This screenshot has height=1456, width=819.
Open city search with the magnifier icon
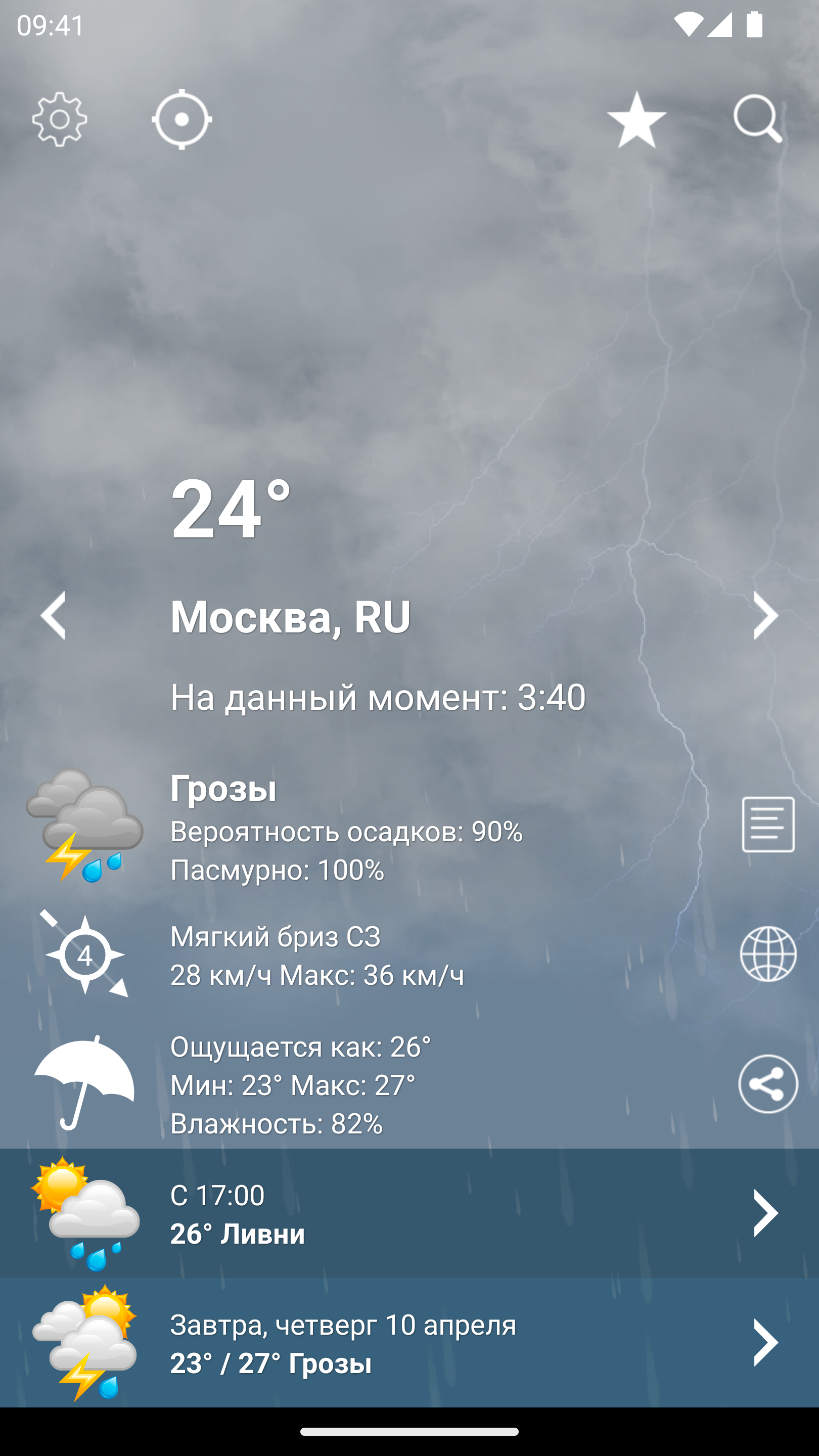coord(758,119)
